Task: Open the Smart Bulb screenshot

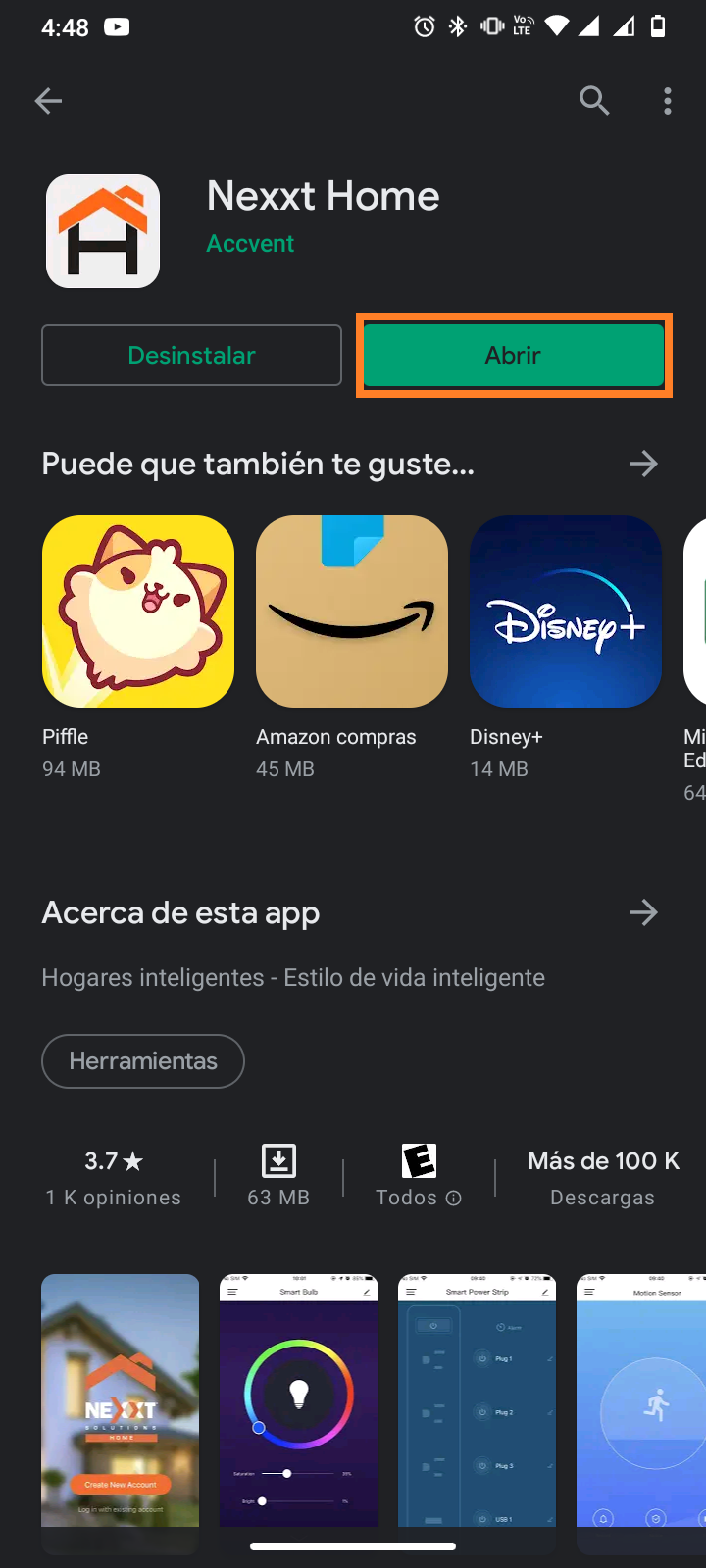Action: 298,1400
